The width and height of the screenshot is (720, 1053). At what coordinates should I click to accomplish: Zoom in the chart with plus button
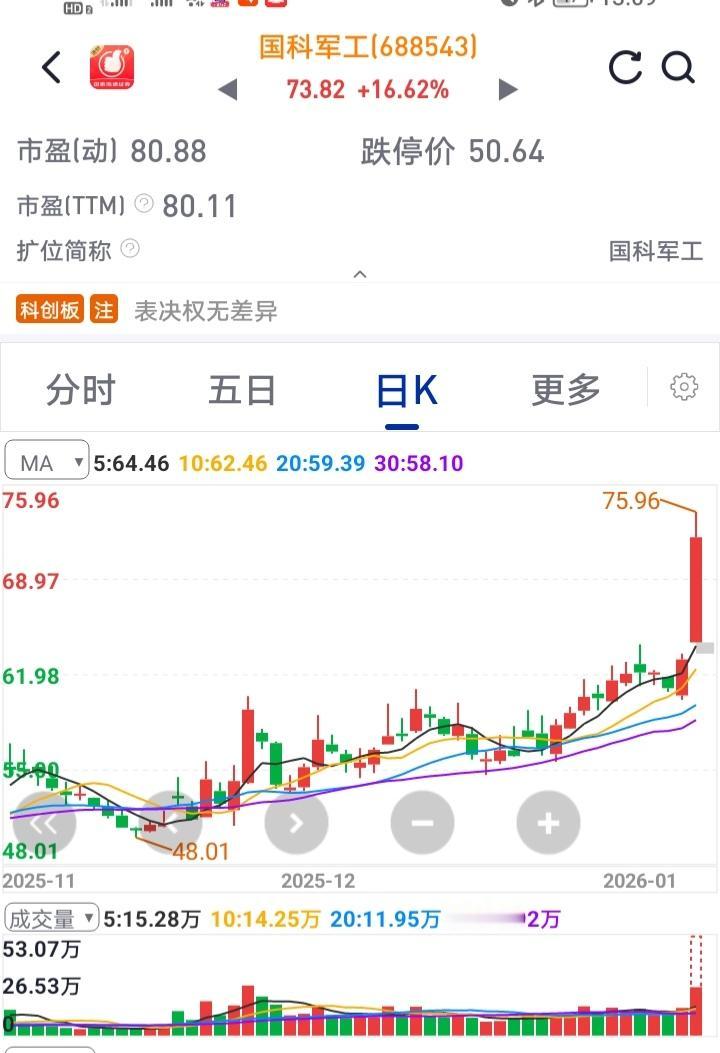click(548, 822)
